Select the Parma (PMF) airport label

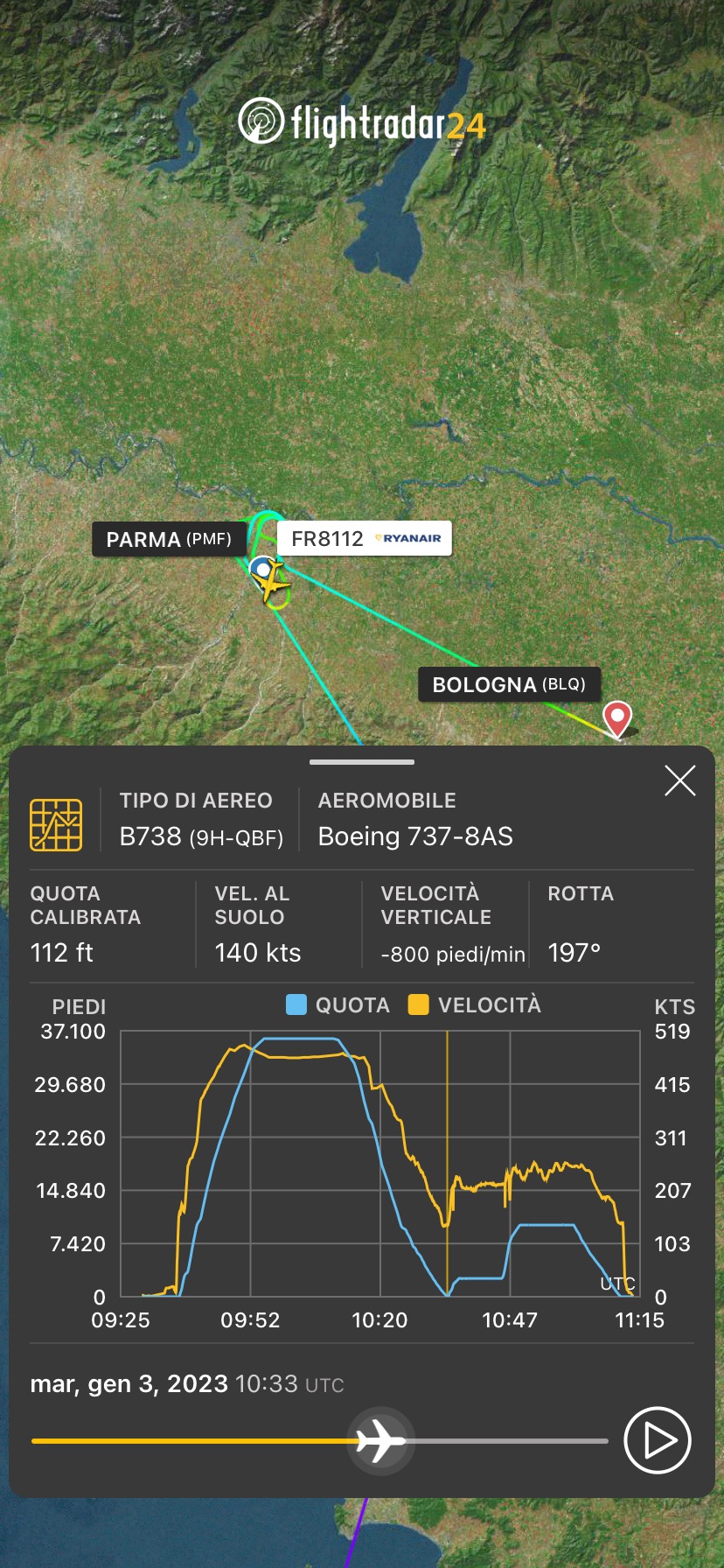168,539
